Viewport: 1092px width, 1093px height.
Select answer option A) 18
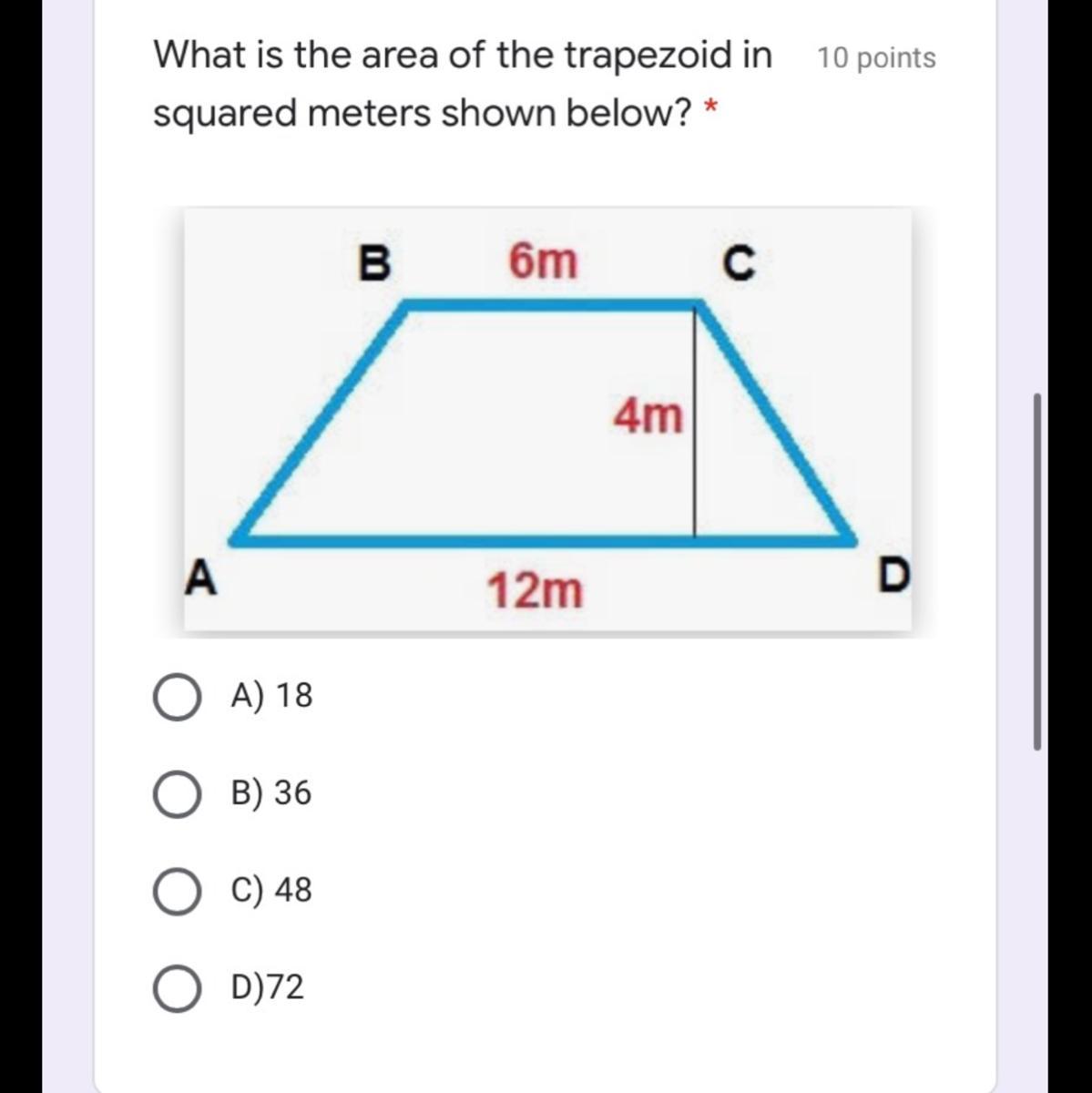pyautogui.click(x=177, y=698)
